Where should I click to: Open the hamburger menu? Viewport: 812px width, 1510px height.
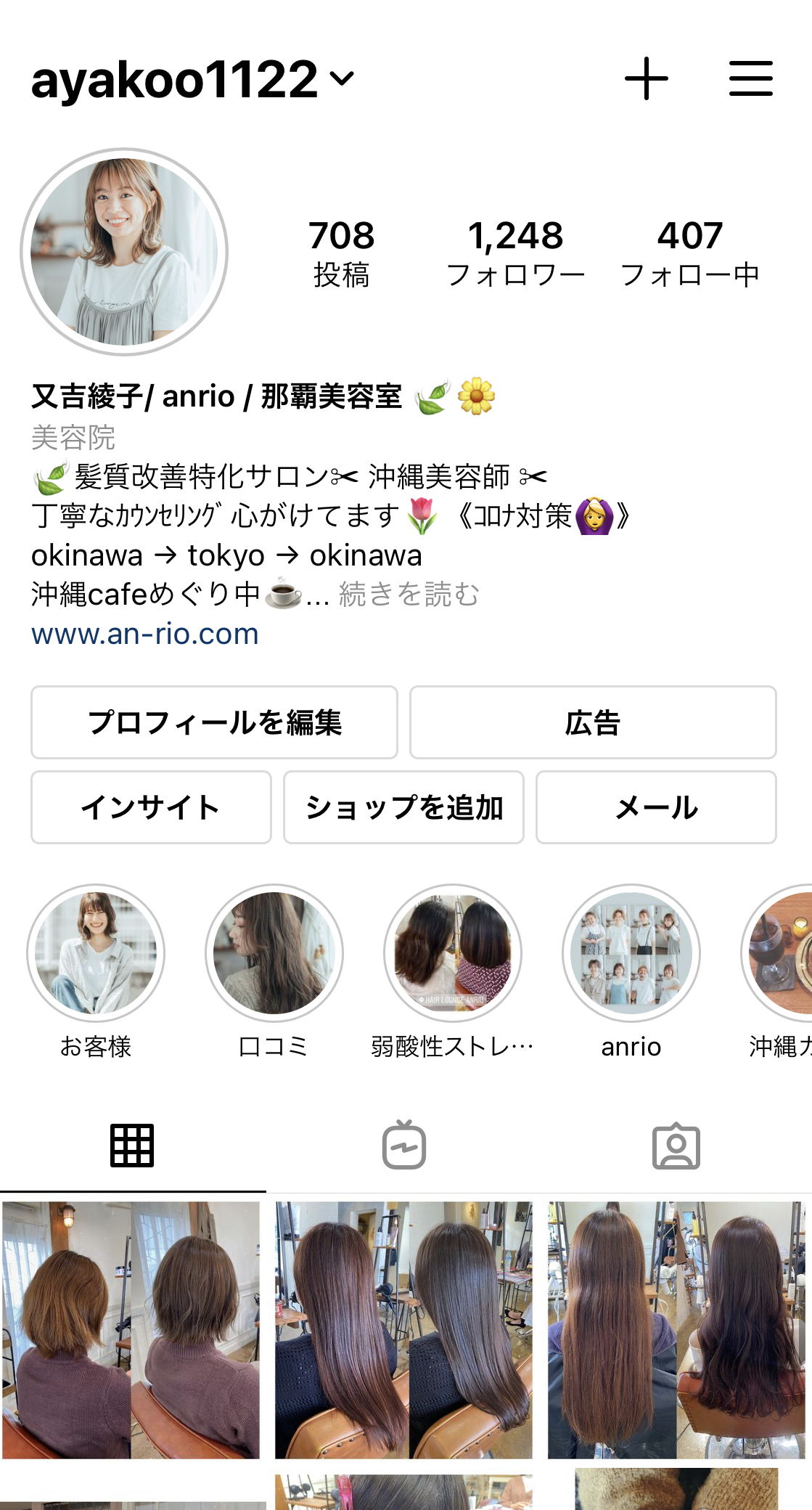[x=750, y=78]
